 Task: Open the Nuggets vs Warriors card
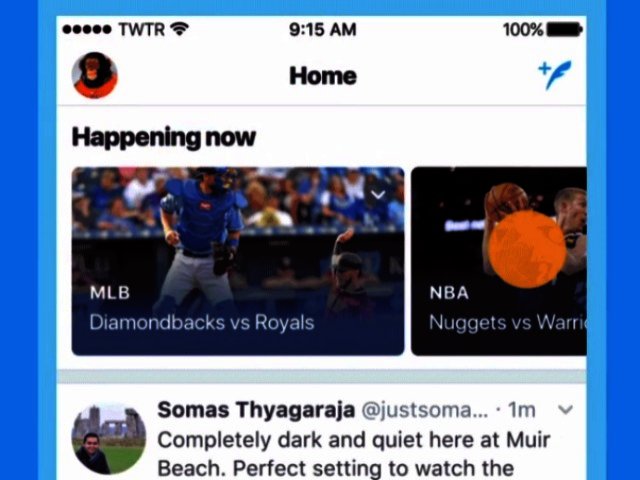coord(498,262)
